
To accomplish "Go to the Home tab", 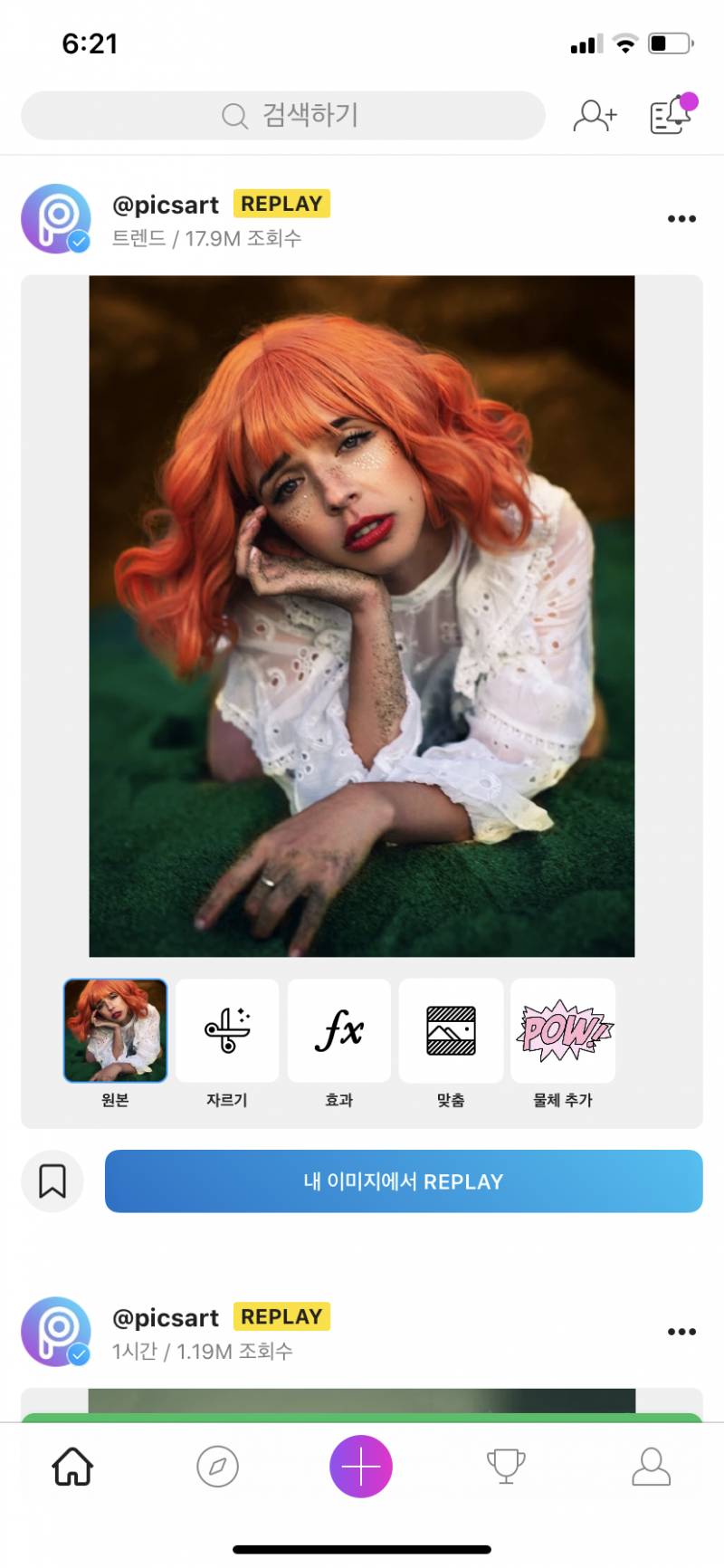I will [x=72, y=1466].
